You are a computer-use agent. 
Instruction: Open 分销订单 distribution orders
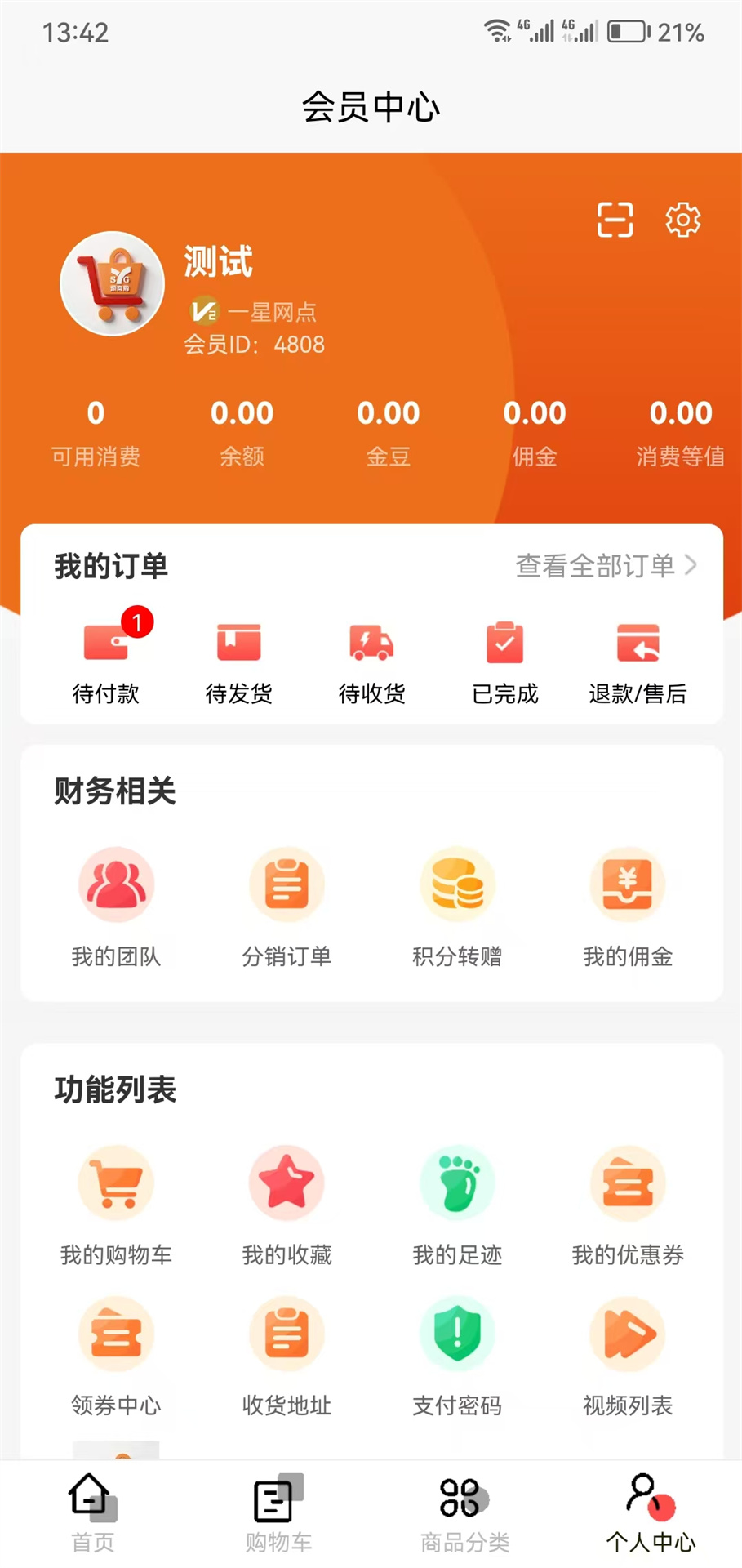pyautogui.click(x=287, y=906)
